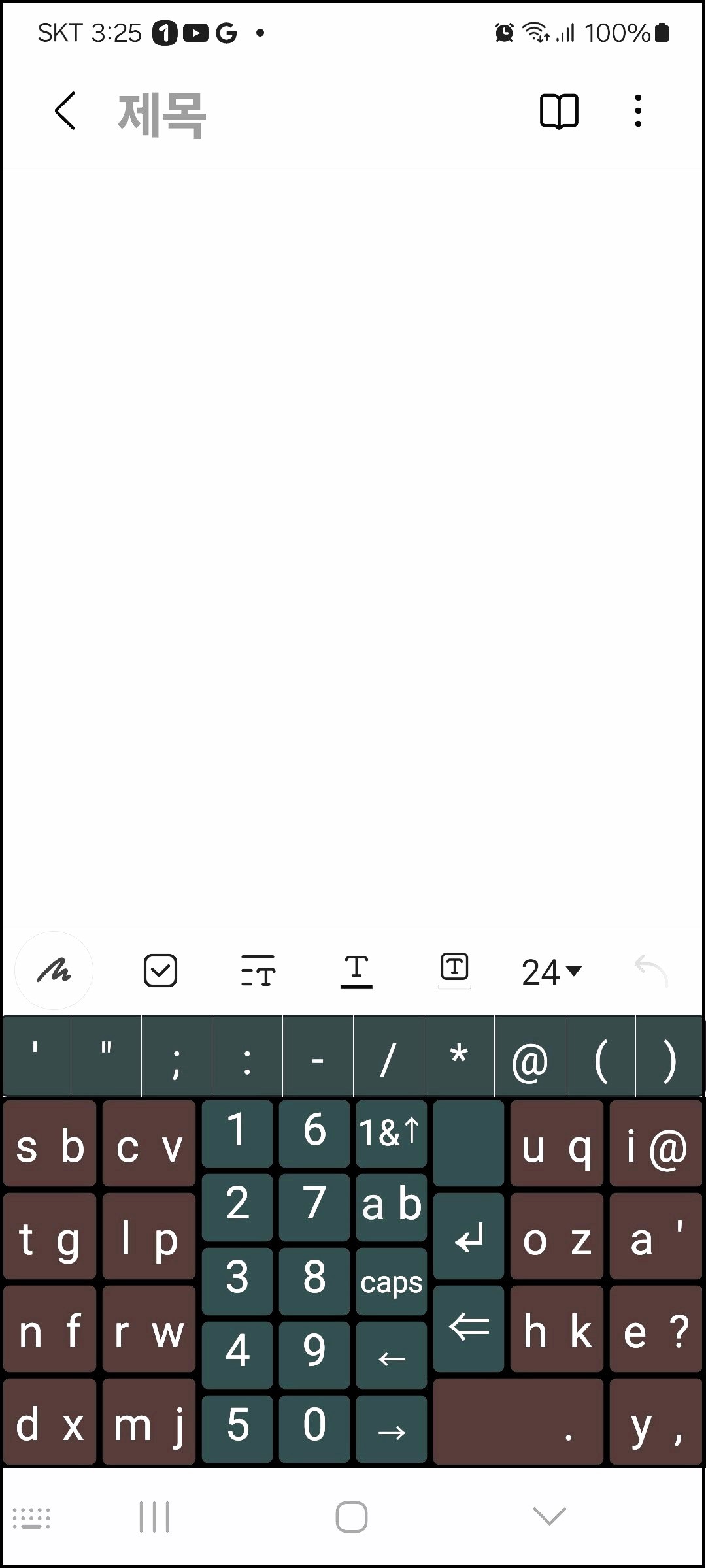Open the boxed T background color tool
The width and height of the screenshot is (706, 1568).
click(454, 970)
